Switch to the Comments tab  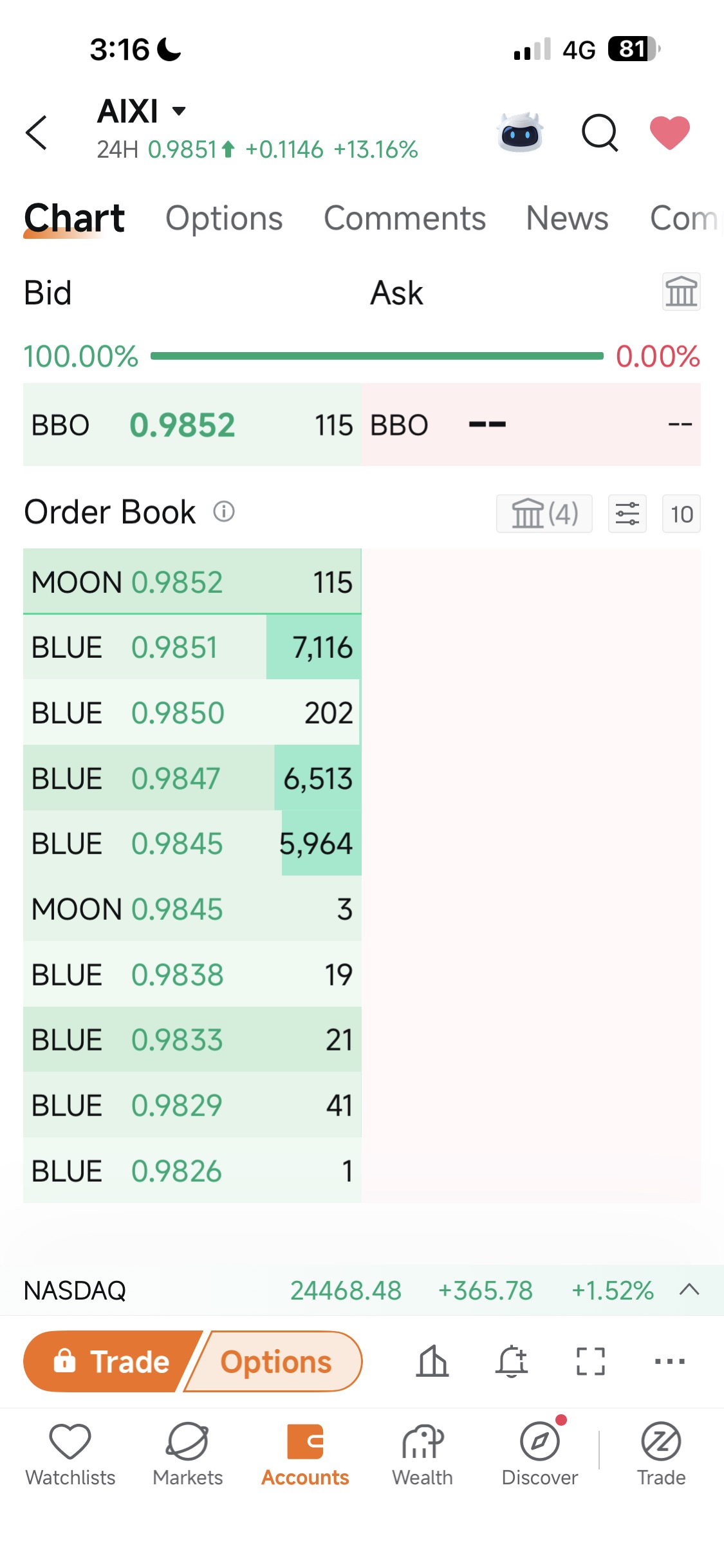click(405, 218)
